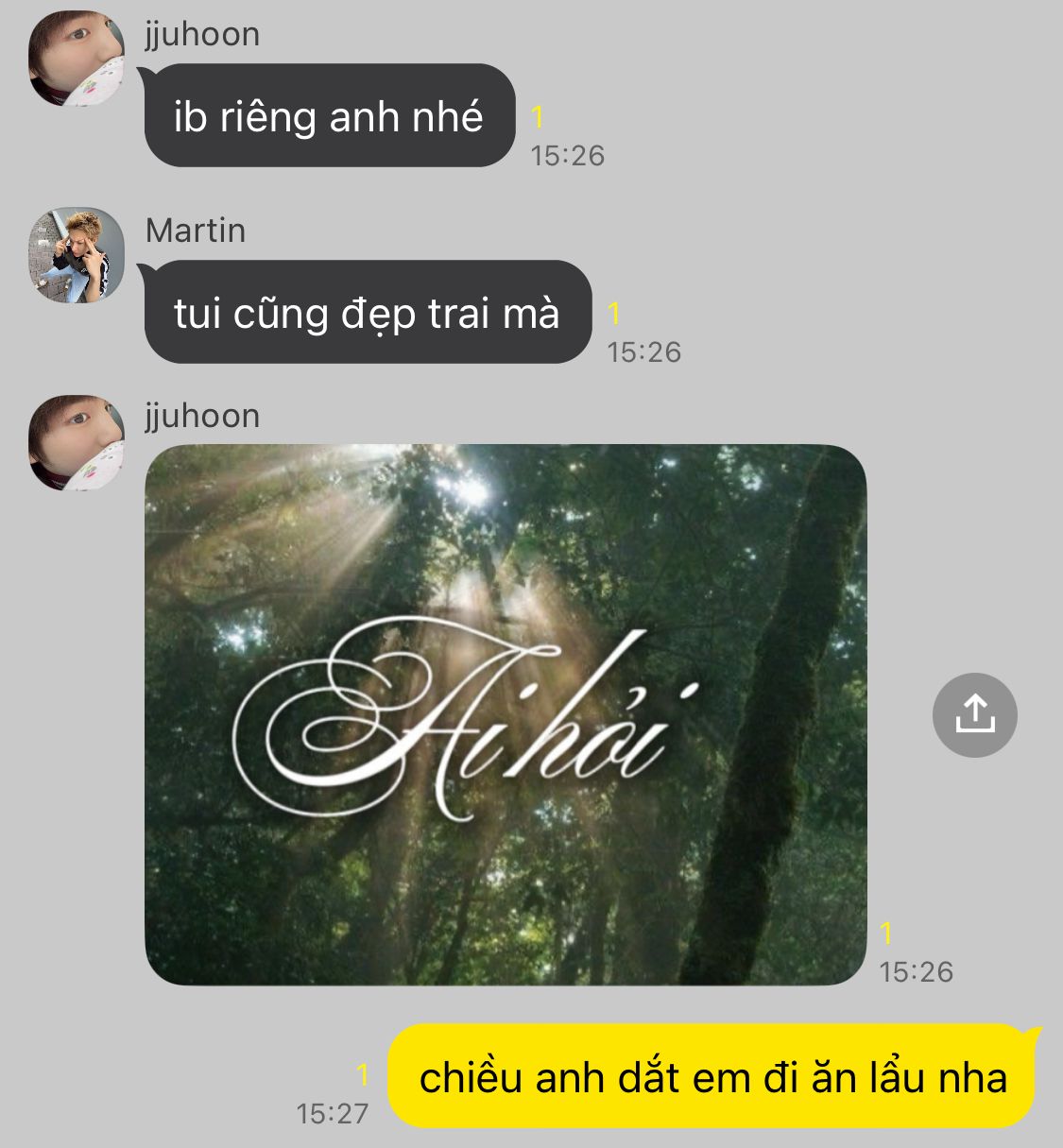Share the "Ai hỏi" forest image
1063x1148 pixels.
974,715
